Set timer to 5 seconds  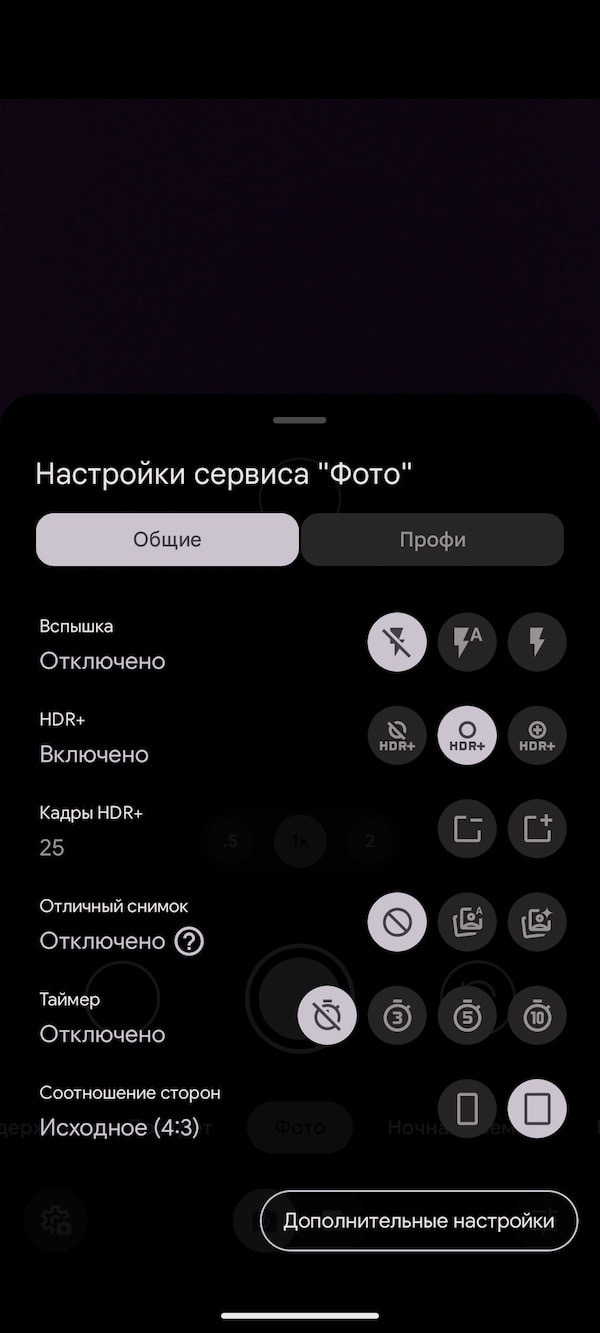467,1015
